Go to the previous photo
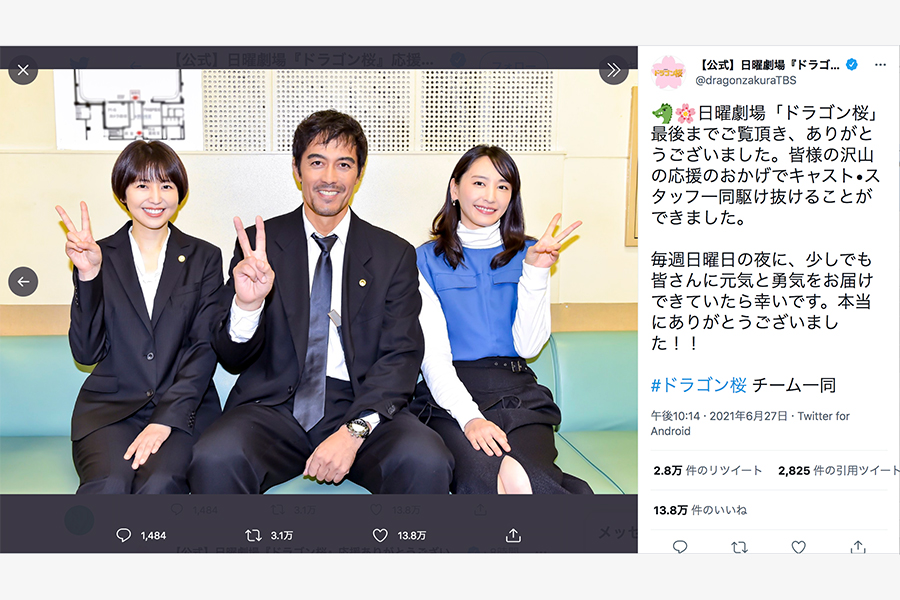This screenshot has width=900, height=600. [x=23, y=281]
